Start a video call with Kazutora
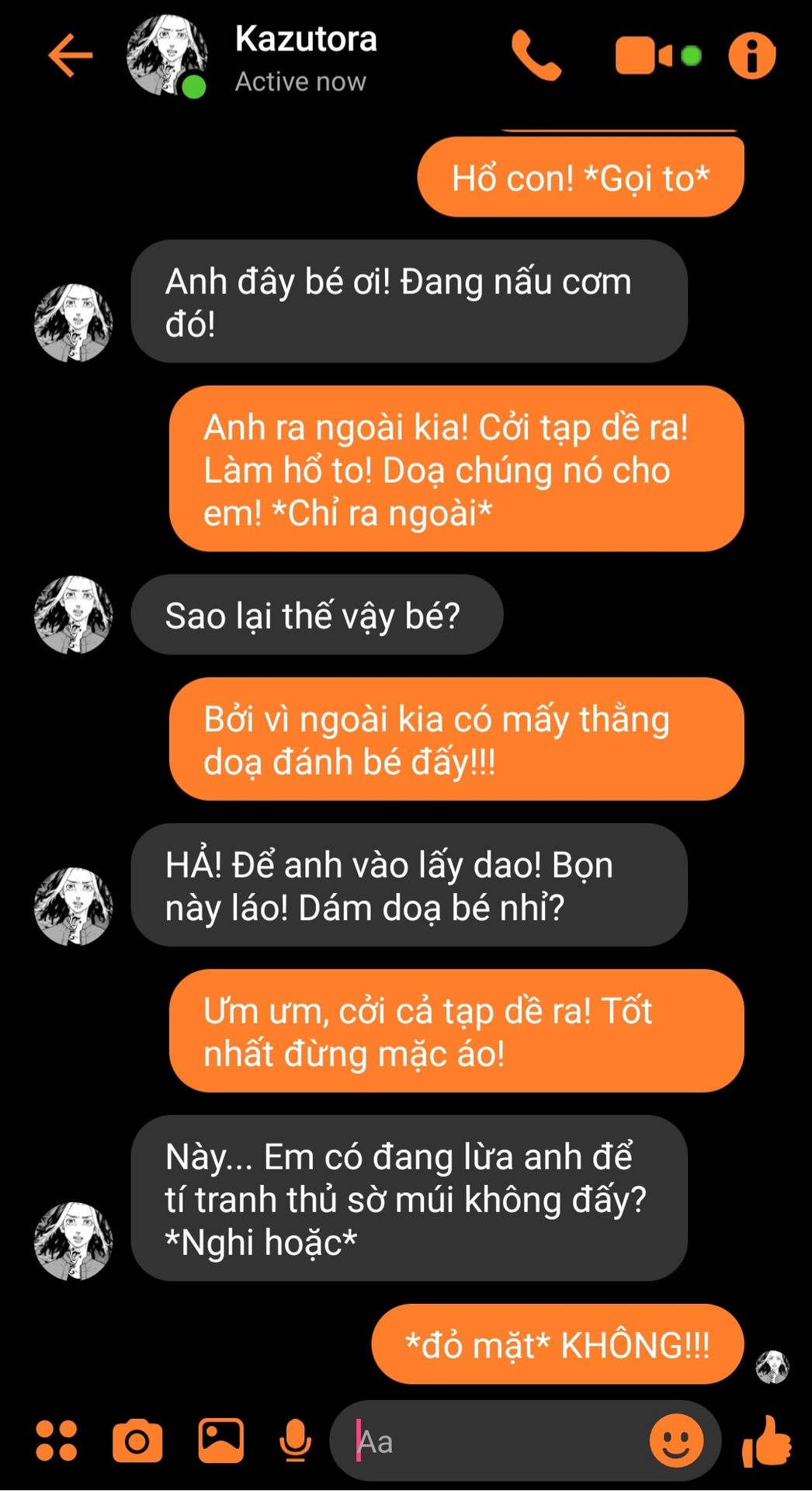 click(644, 56)
